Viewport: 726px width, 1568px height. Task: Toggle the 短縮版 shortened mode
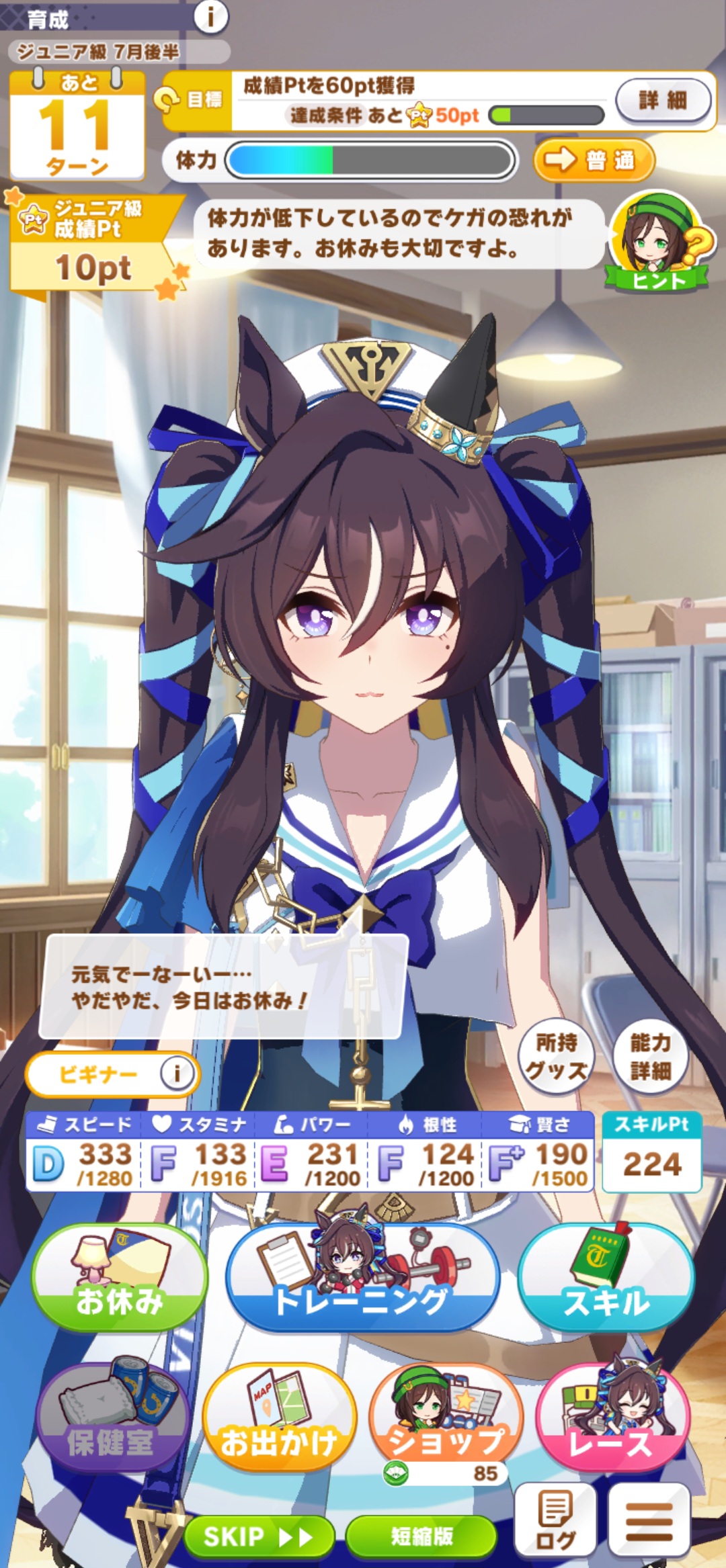click(x=421, y=1536)
